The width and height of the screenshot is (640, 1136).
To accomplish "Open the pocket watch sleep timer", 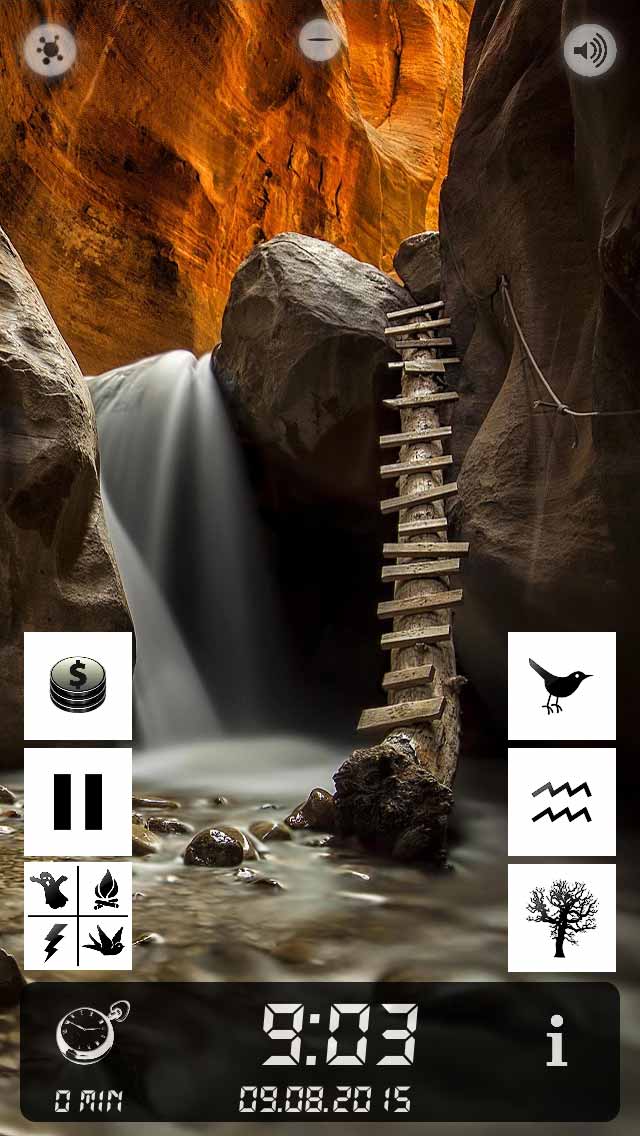I will click(x=90, y=1035).
